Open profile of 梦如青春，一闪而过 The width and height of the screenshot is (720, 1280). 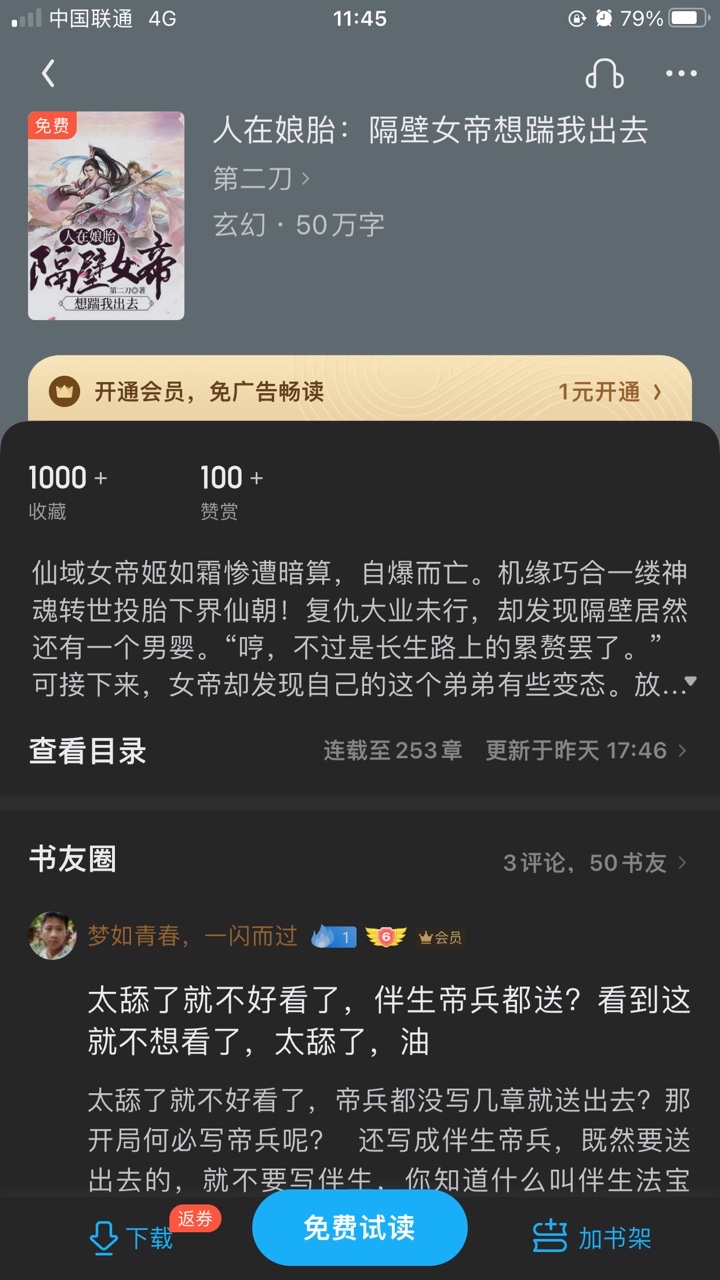coord(52,936)
